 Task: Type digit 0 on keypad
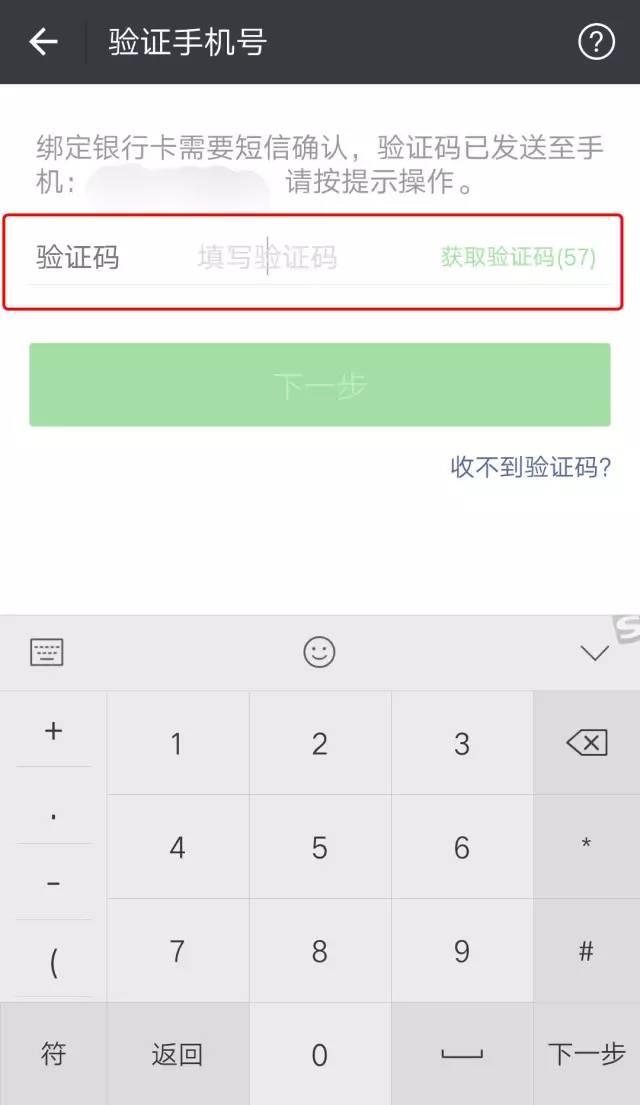(x=320, y=1054)
